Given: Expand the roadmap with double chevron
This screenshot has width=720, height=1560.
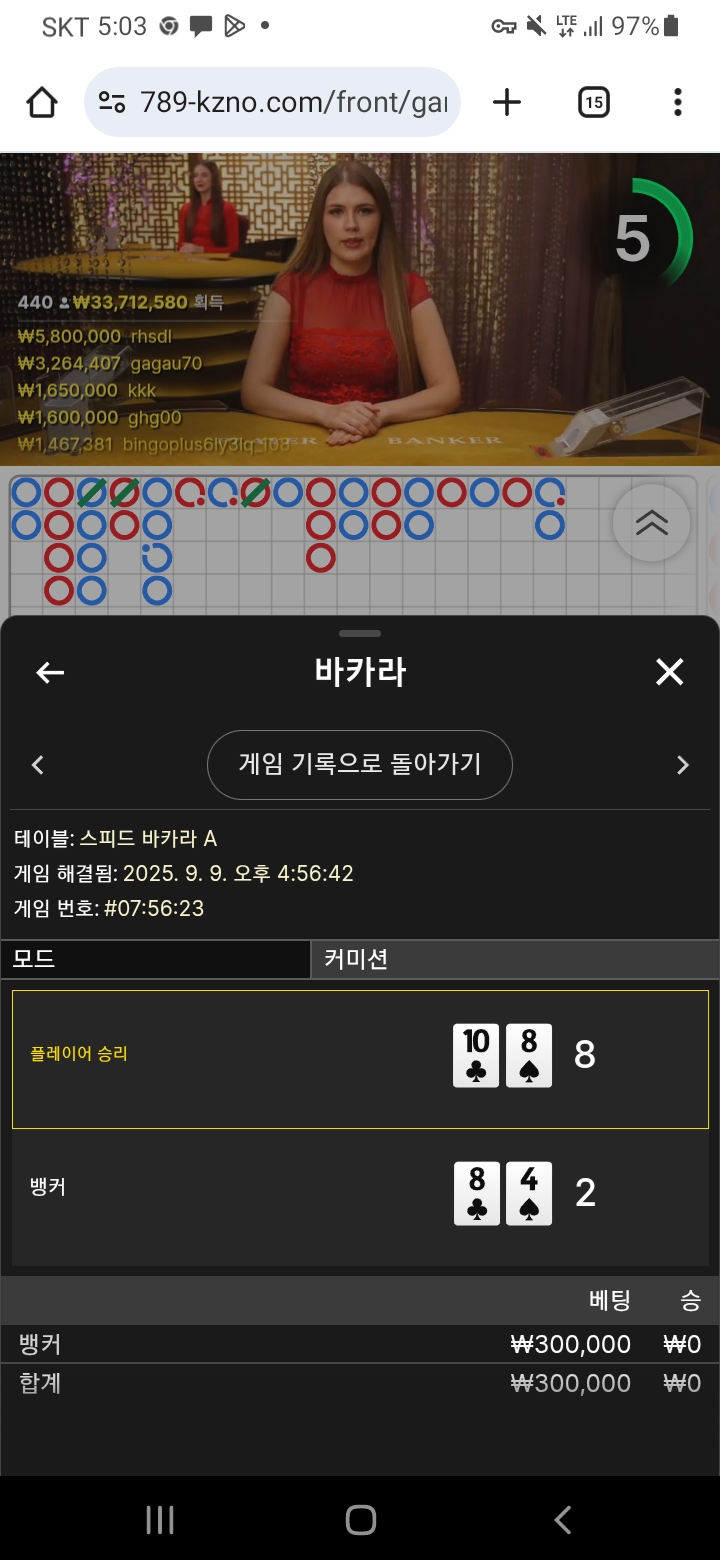Looking at the screenshot, I should (651, 523).
